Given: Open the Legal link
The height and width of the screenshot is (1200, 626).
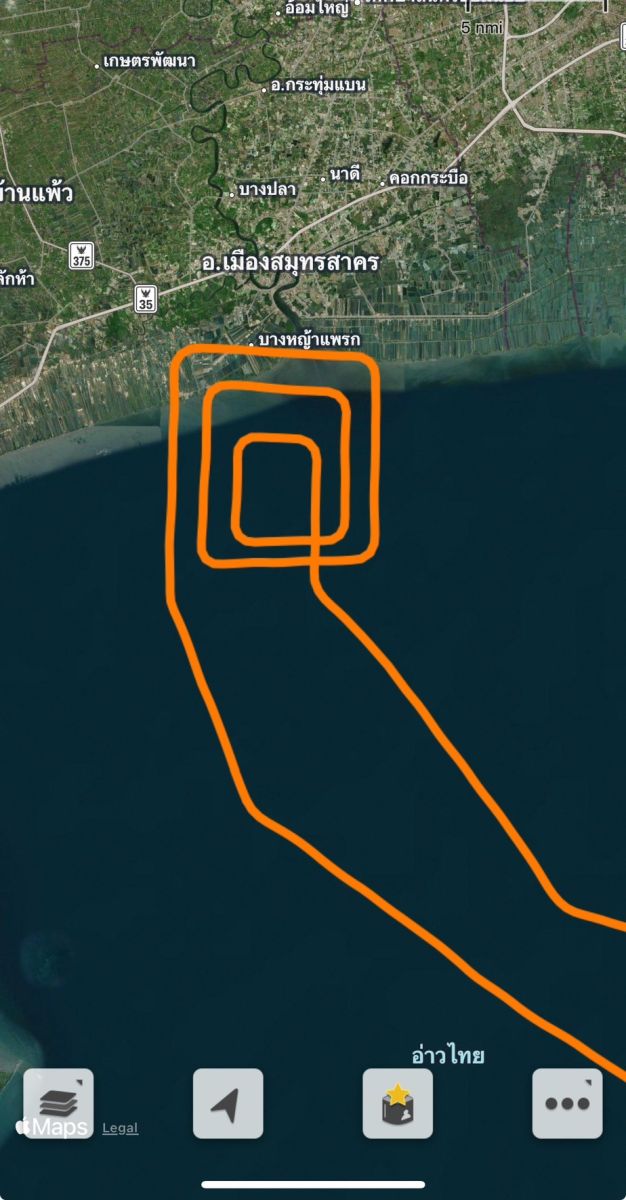Looking at the screenshot, I should (x=120, y=1128).
